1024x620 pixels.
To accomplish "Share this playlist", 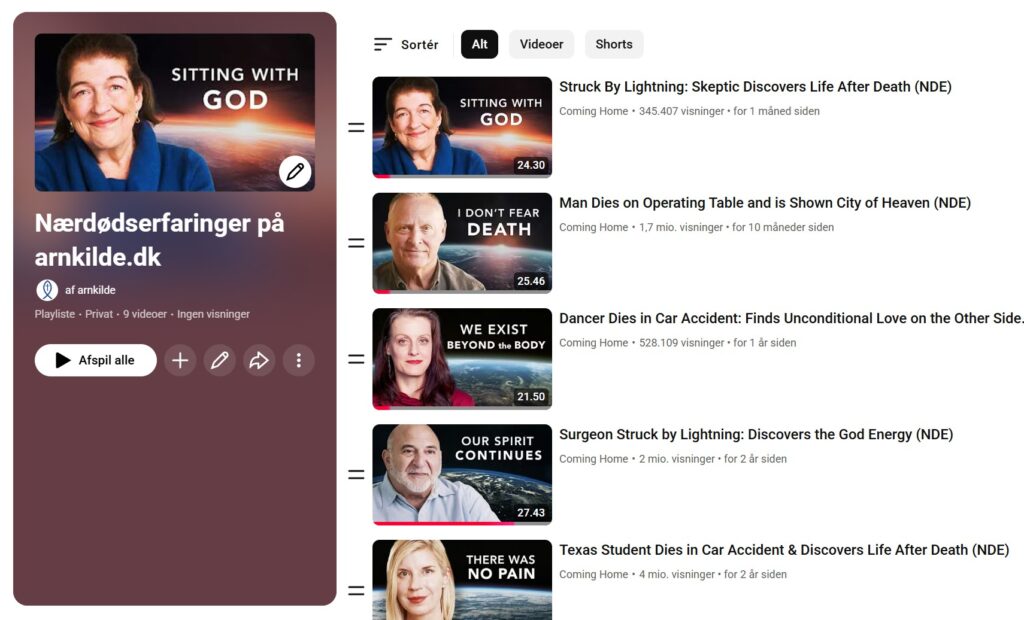I will point(259,360).
